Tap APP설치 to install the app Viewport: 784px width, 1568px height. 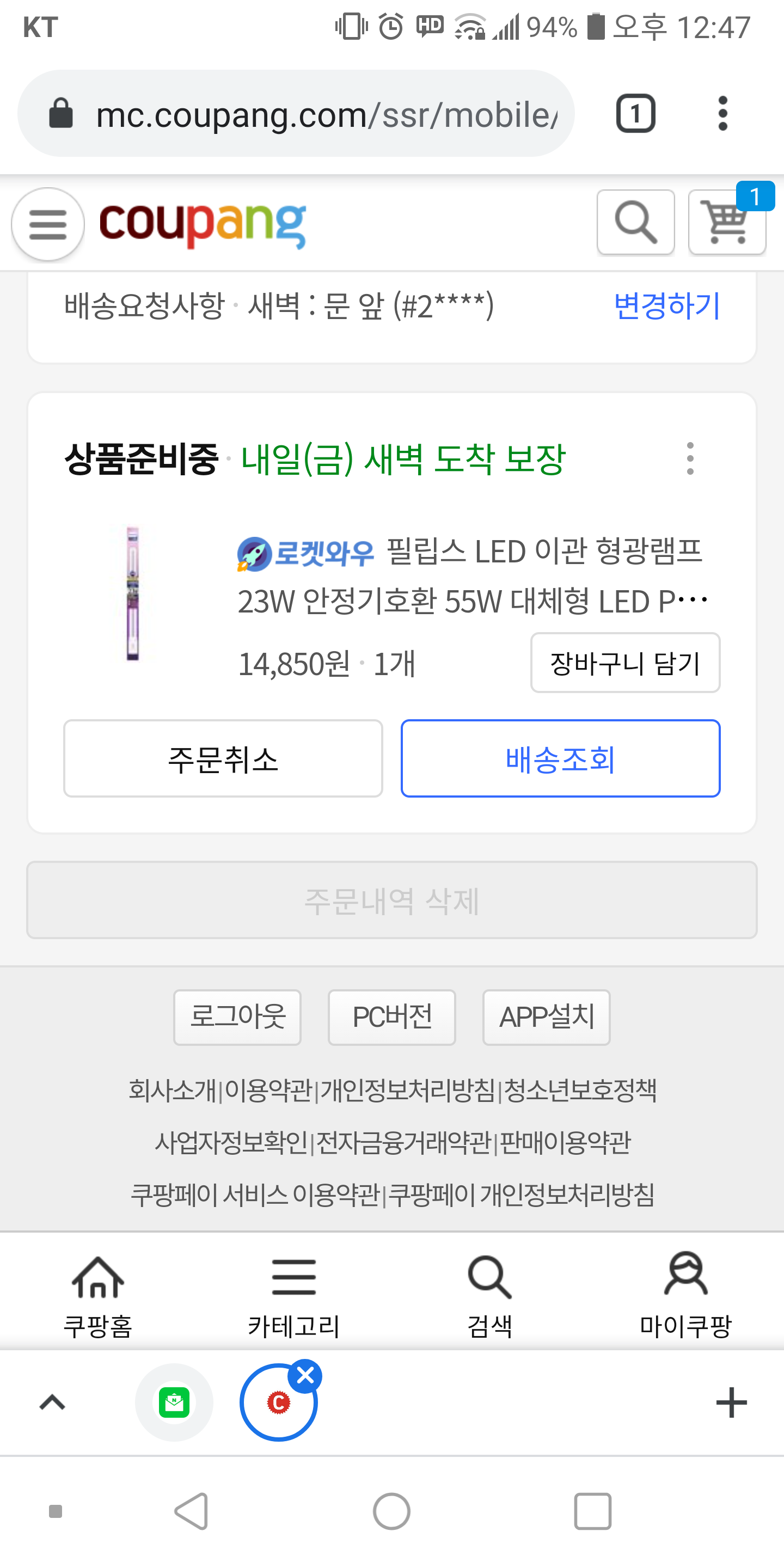[546, 1017]
